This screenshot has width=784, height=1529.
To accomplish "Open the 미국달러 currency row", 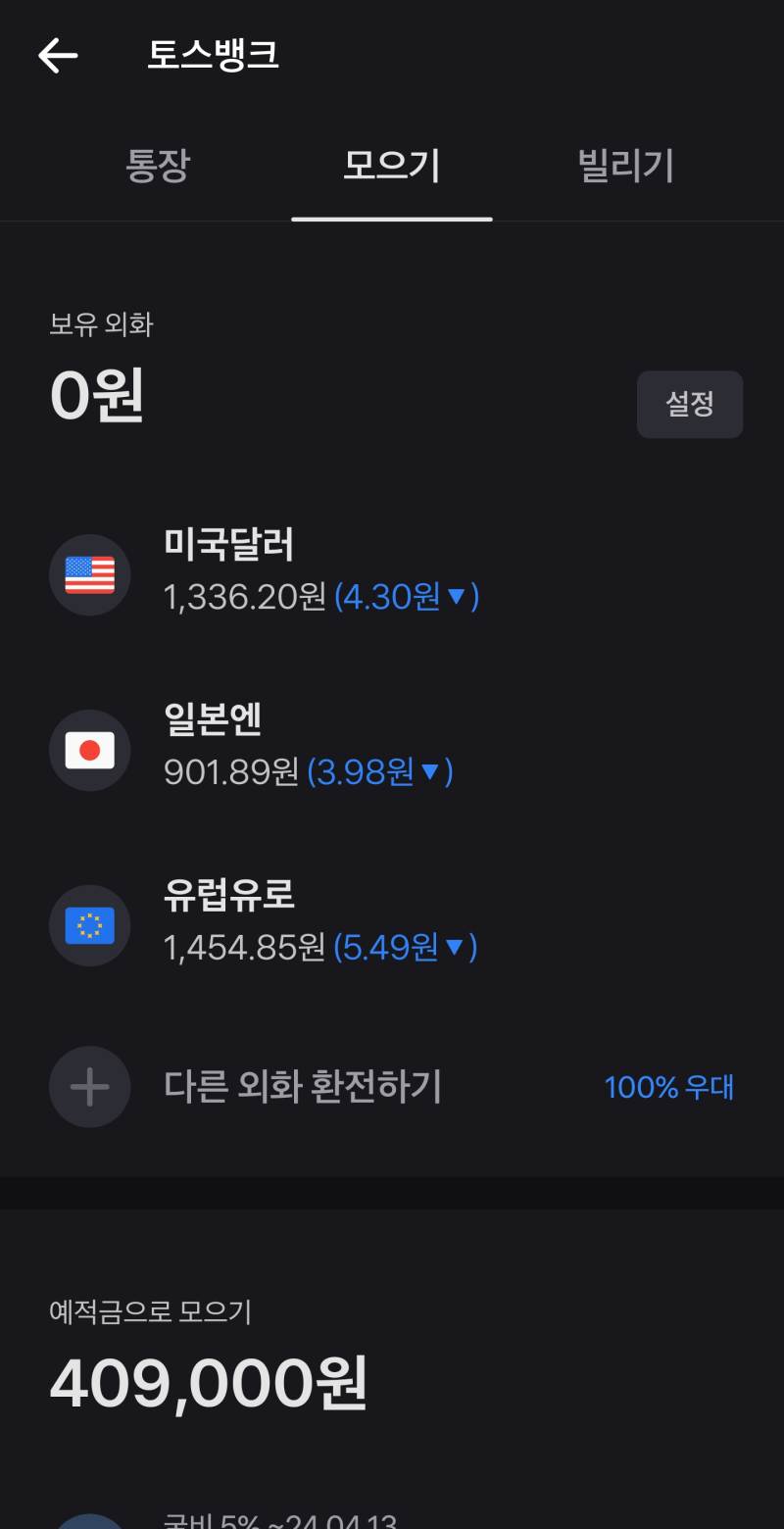I will pyautogui.click(x=229, y=547).
